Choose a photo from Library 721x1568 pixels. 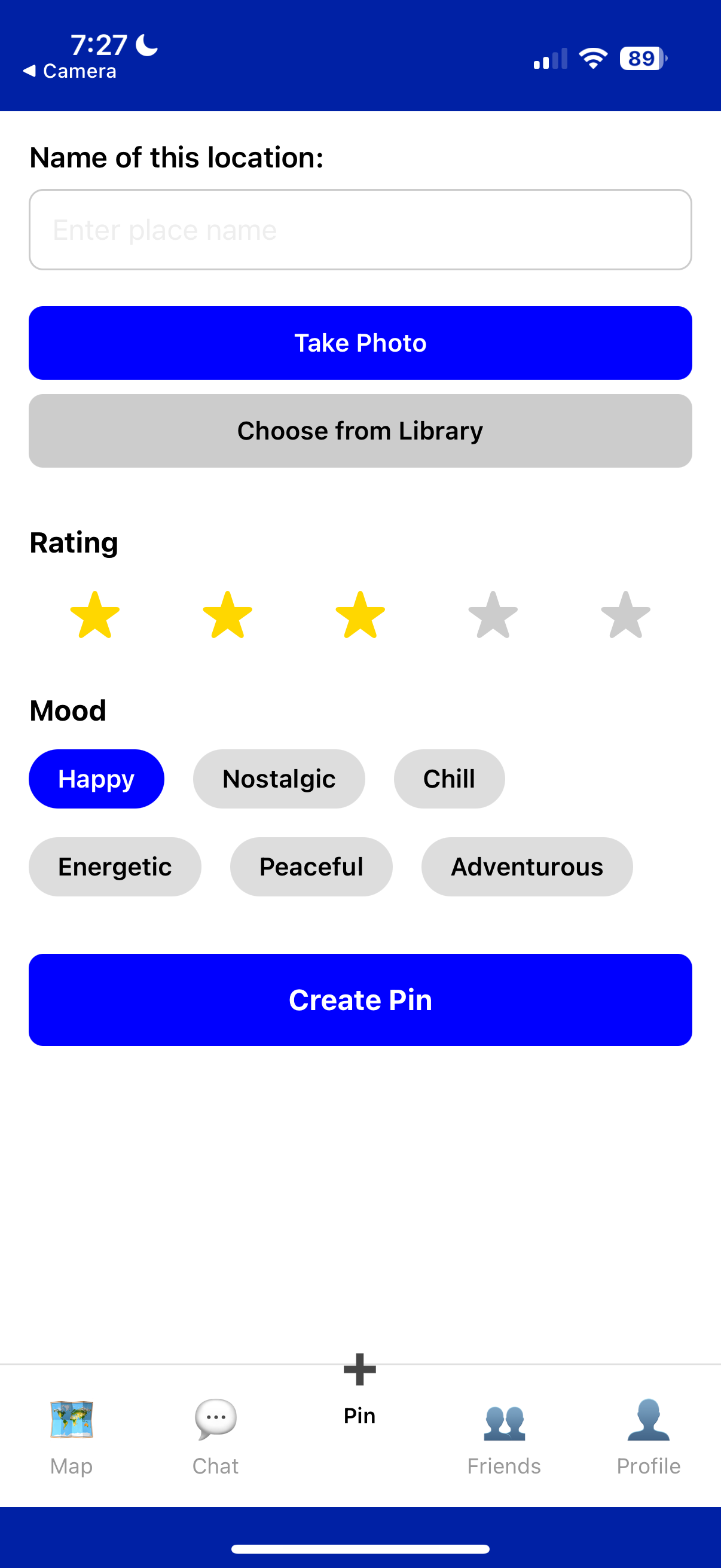click(x=360, y=431)
